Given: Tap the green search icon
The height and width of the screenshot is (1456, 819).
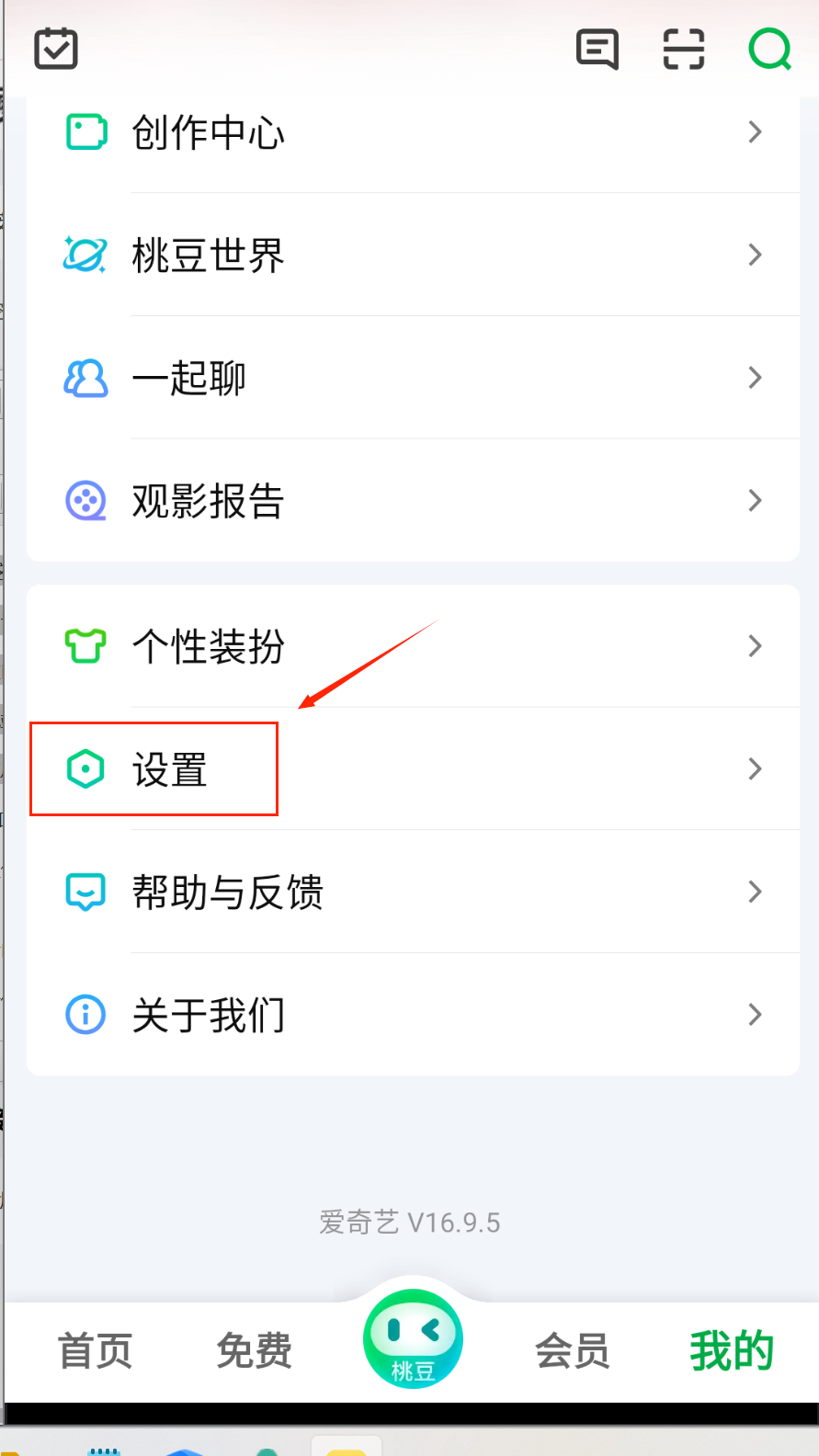Looking at the screenshot, I should click(769, 49).
